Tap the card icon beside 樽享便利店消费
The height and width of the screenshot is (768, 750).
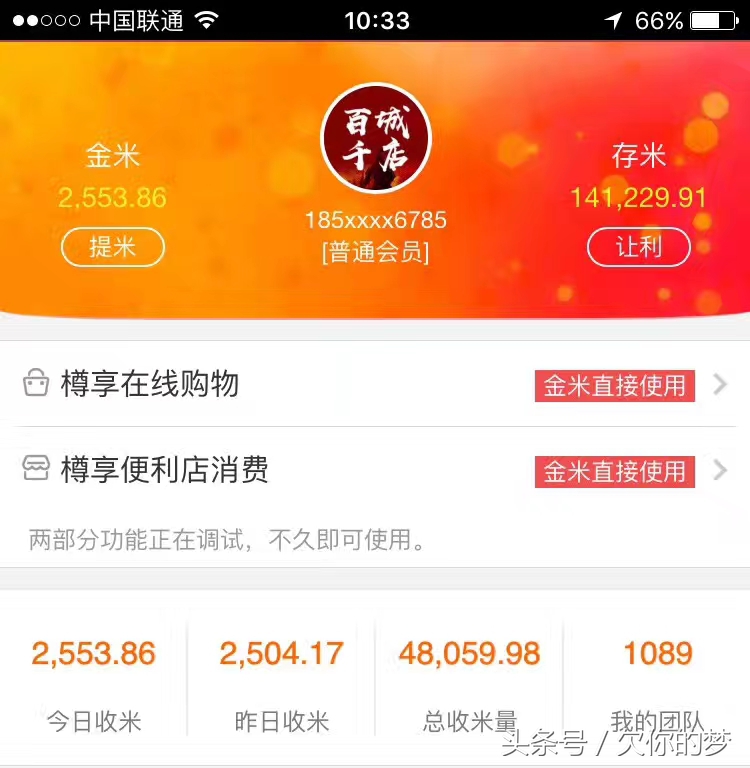(35, 470)
